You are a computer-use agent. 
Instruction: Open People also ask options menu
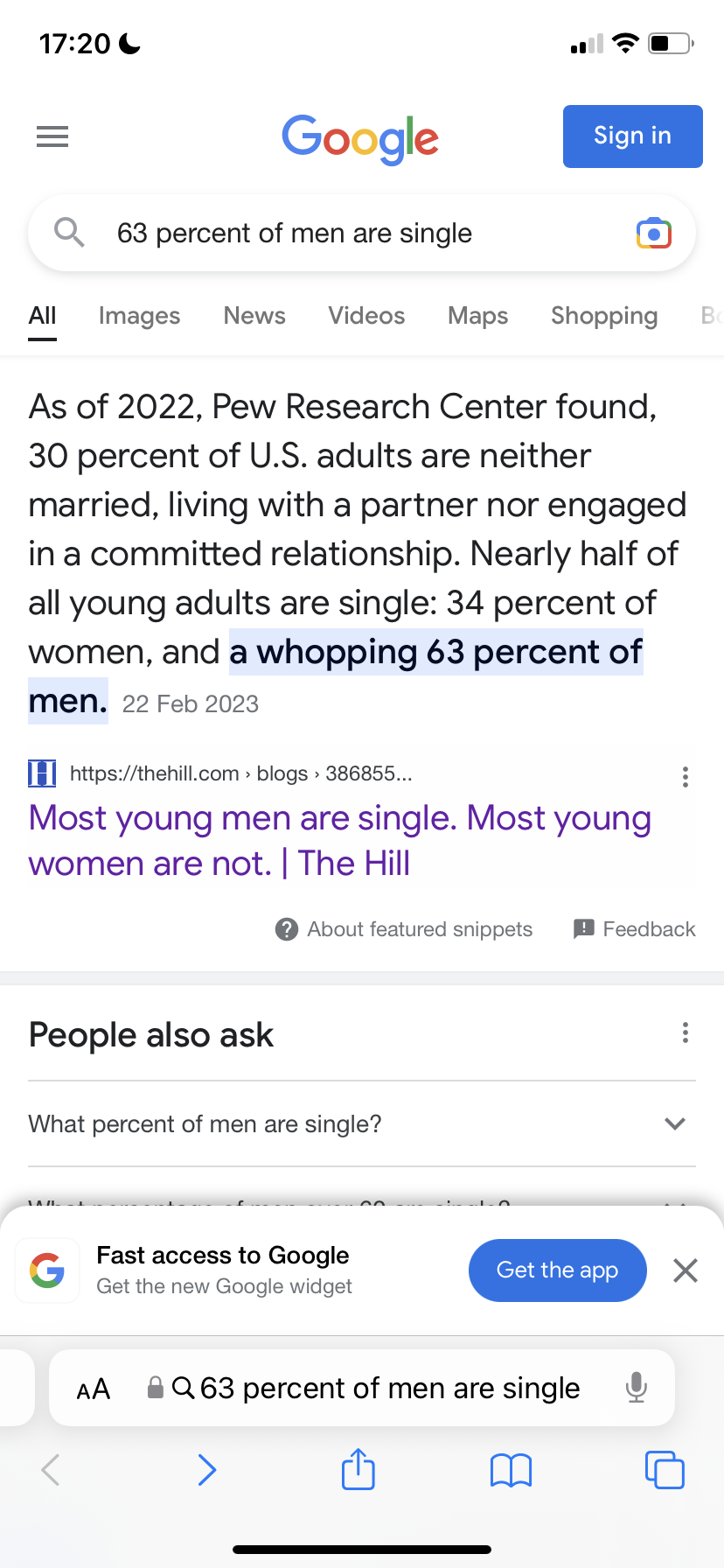pyautogui.click(x=686, y=1033)
